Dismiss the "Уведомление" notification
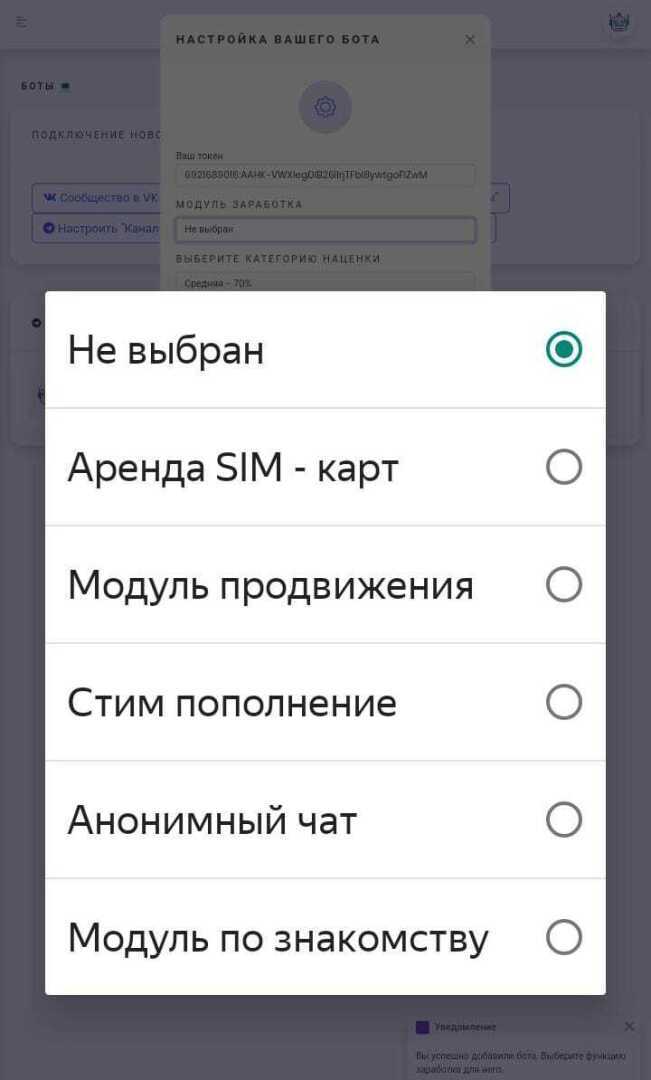Image resolution: width=651 pixels, height=1080 pixels. point(629,1026)
